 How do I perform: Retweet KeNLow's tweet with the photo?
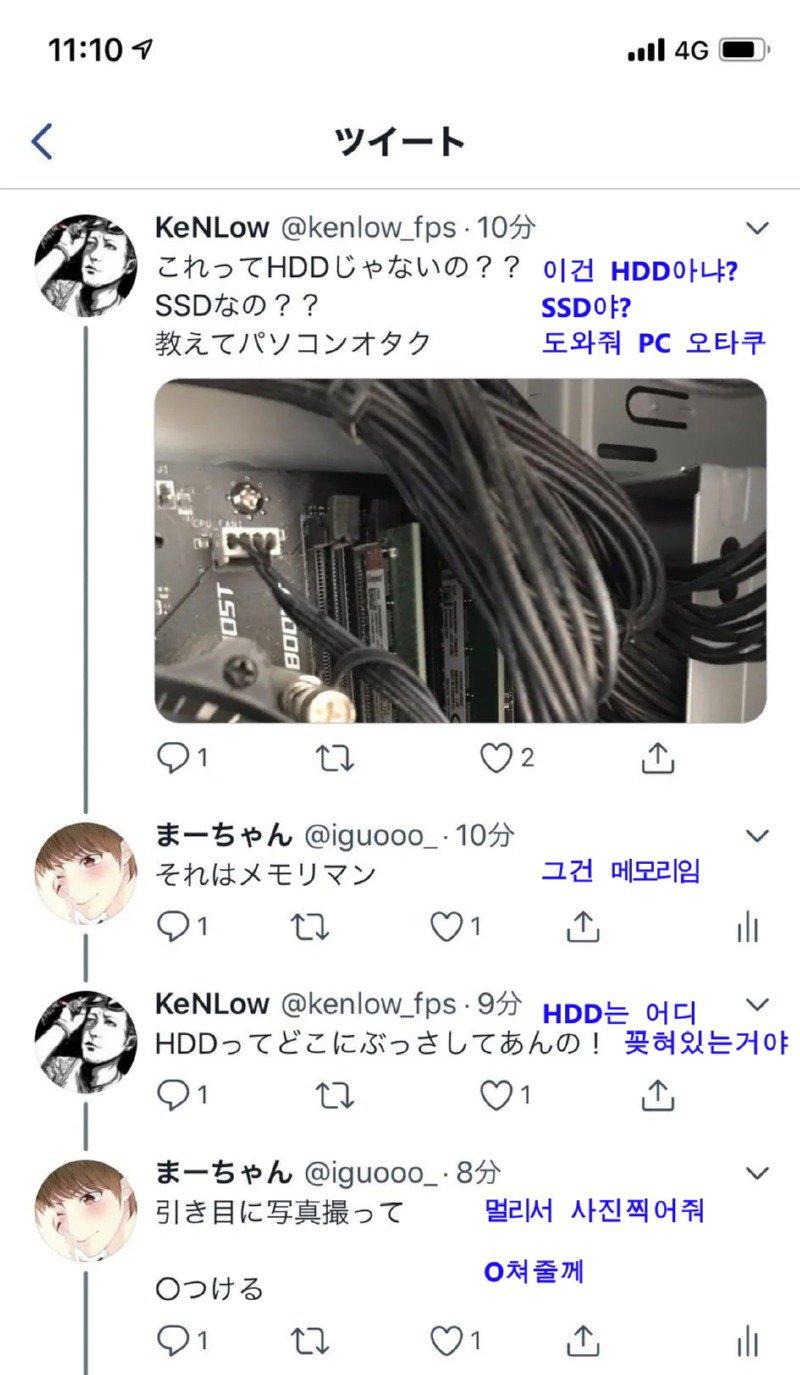(x=334, y=759)
